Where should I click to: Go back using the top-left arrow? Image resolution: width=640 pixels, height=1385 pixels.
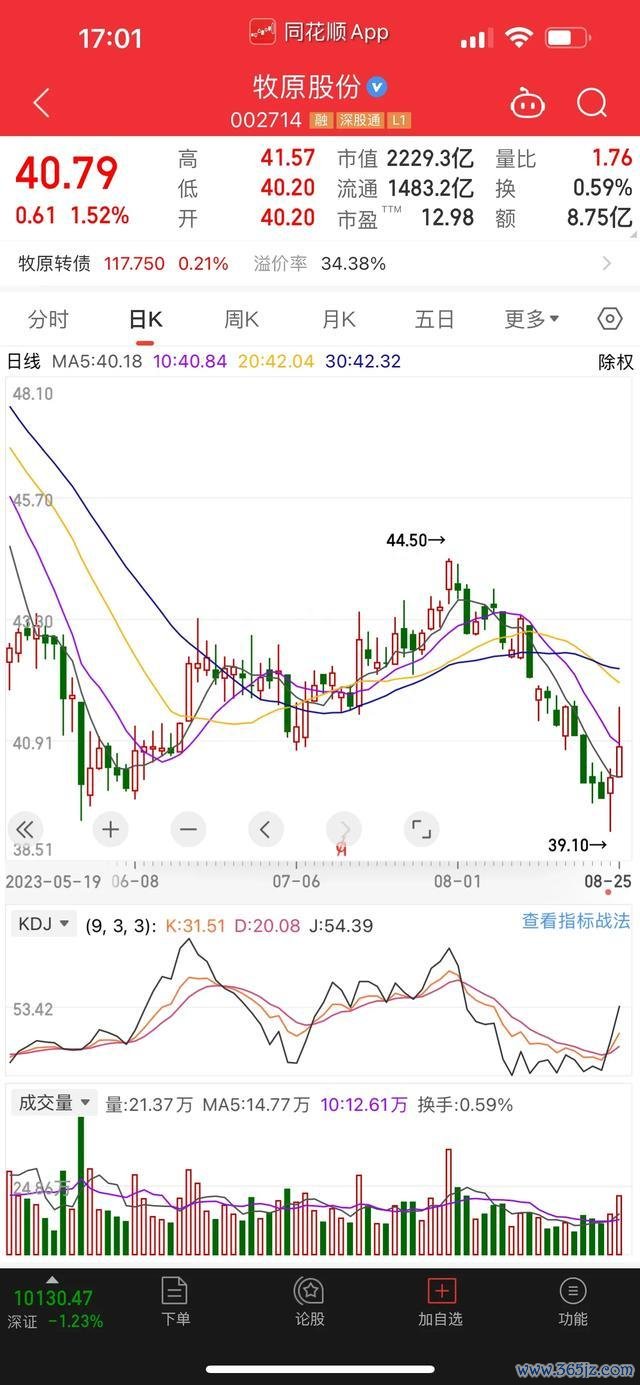(x=41, y=103)
